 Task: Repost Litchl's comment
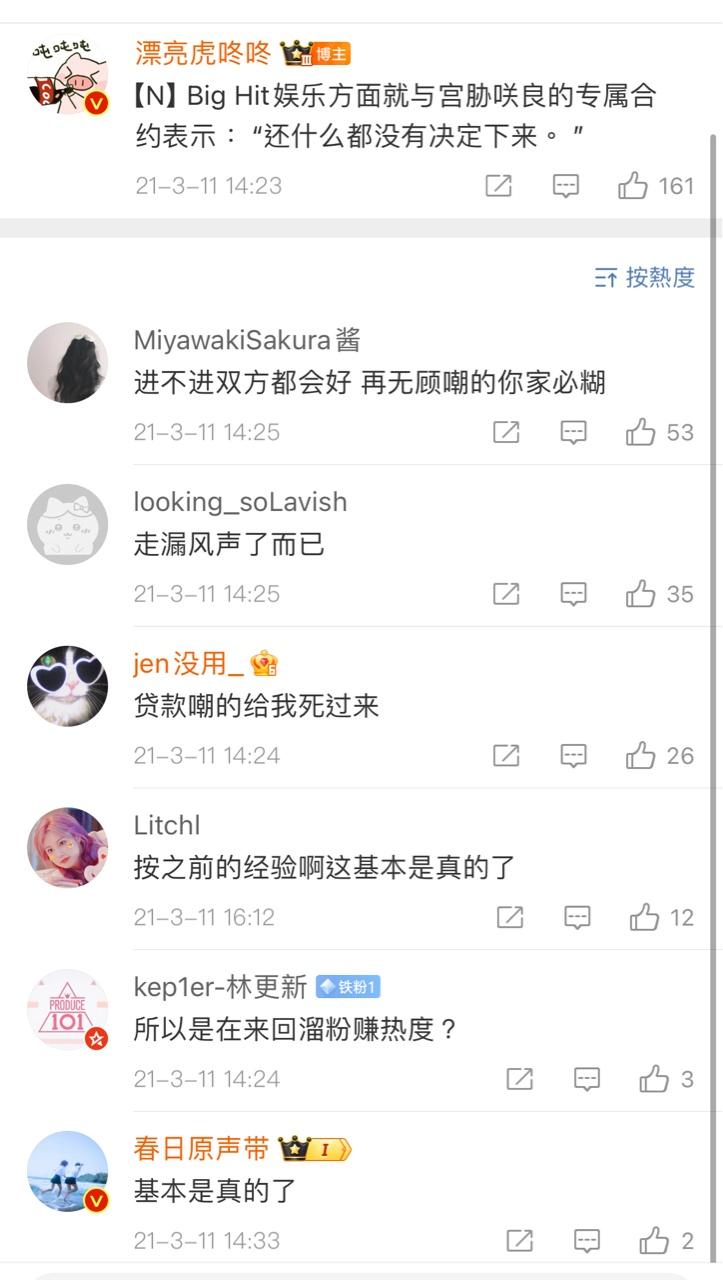510,917
